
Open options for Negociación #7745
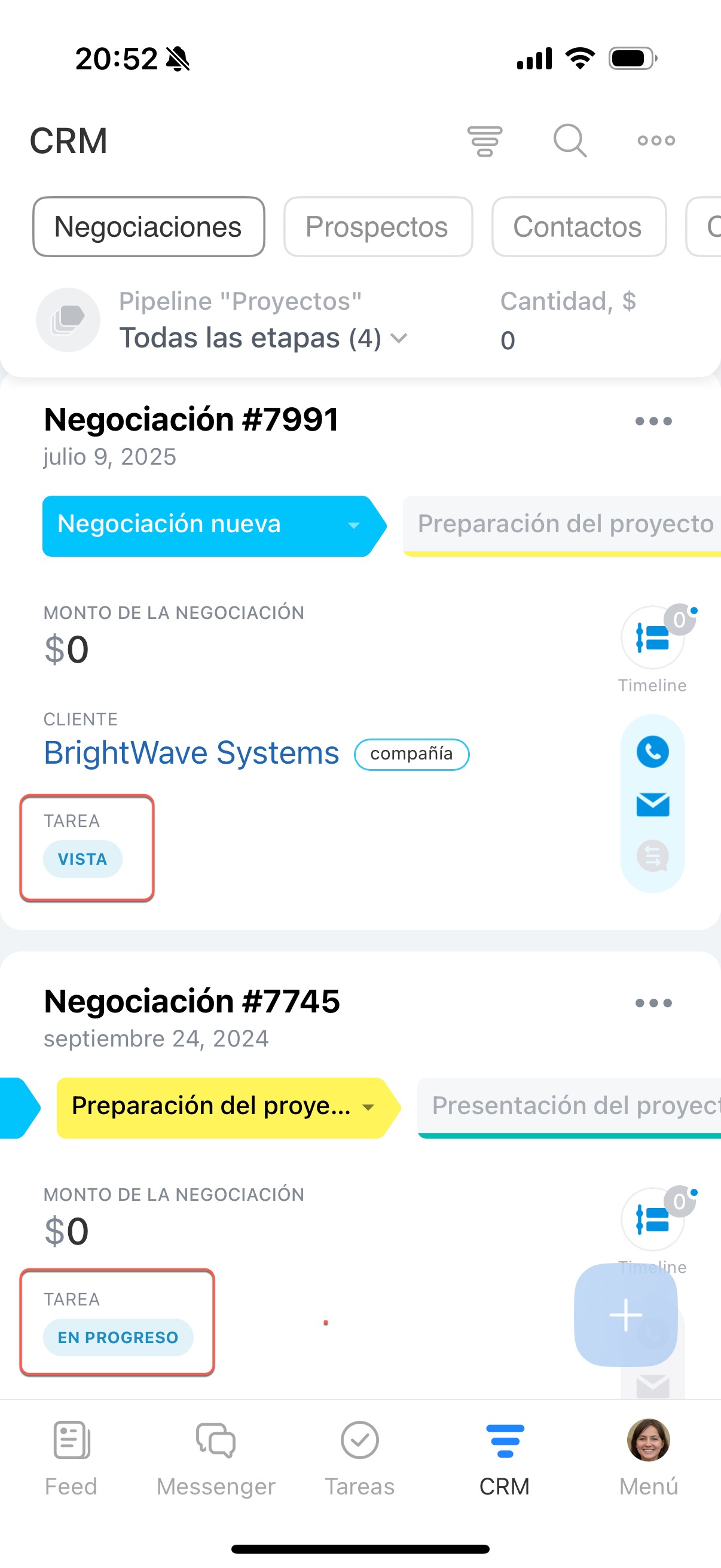(x=653, y=1003)
